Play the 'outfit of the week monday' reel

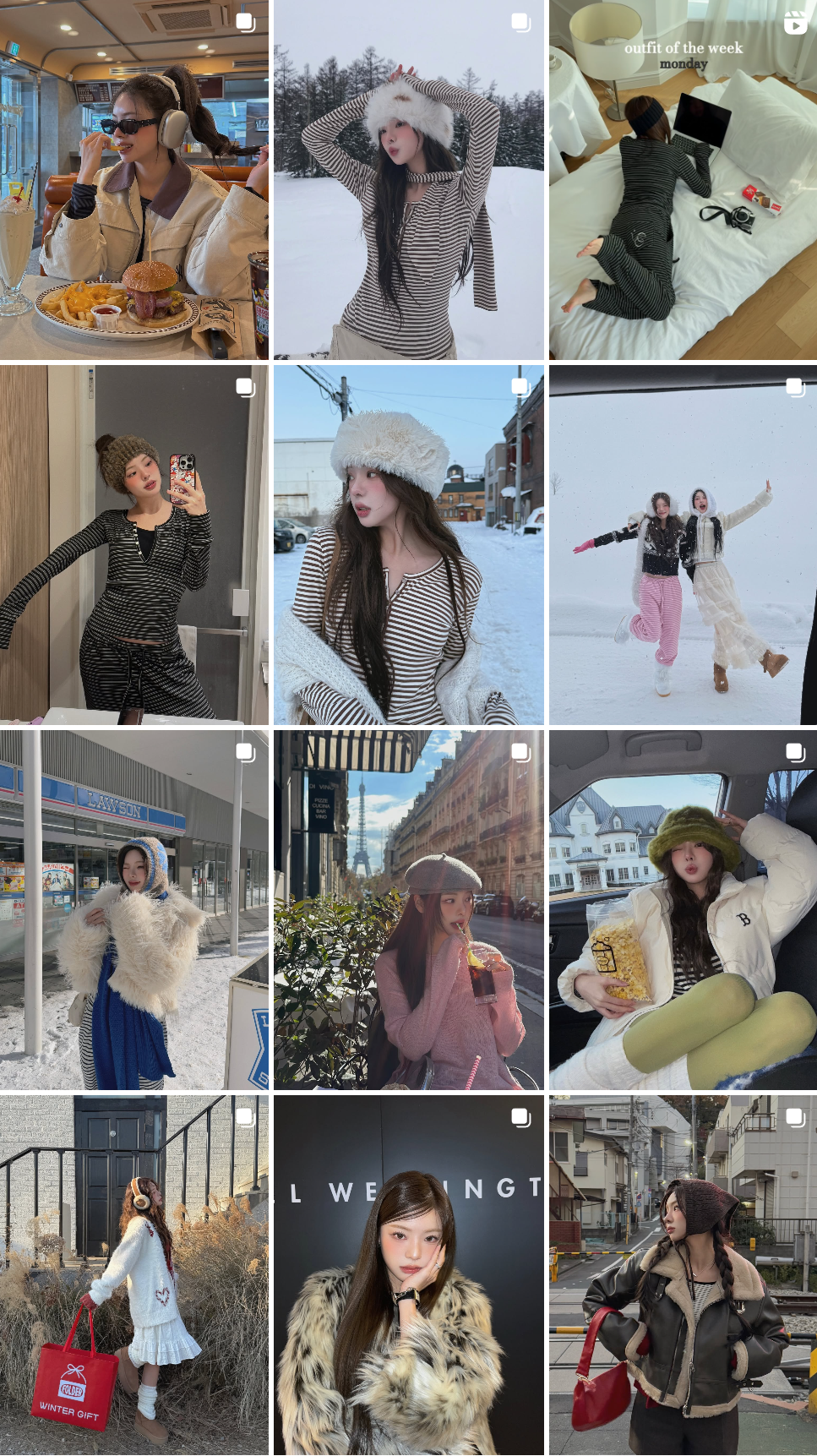[x=683, y=179]
